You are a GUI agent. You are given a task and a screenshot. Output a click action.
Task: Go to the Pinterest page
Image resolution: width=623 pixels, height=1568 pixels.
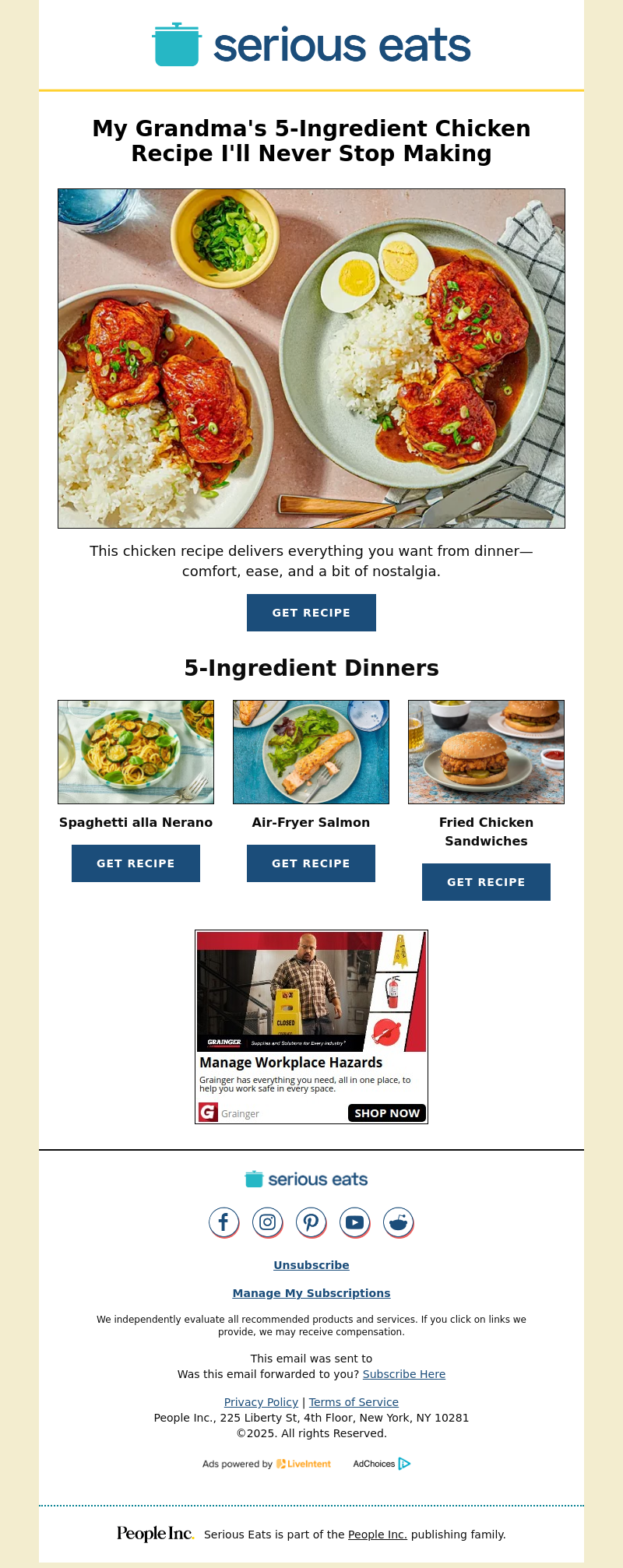(x=311, y=1222)
